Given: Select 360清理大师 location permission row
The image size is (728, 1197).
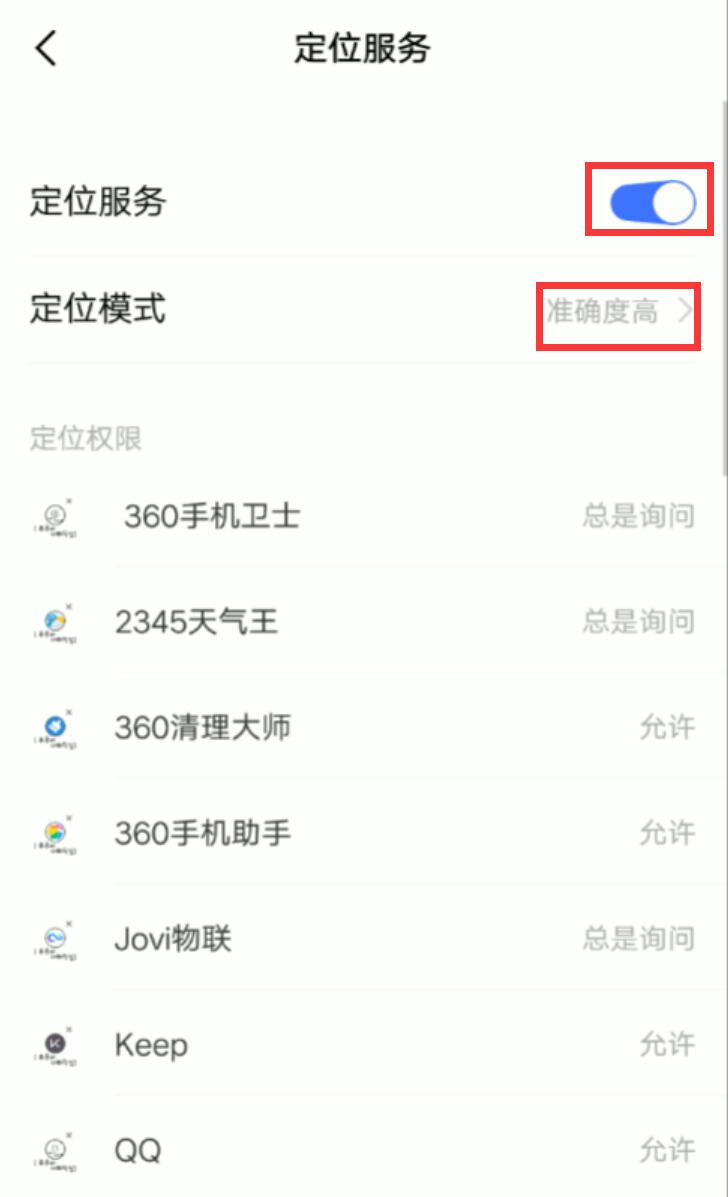Looking at the screenshot, I should 364,728.
